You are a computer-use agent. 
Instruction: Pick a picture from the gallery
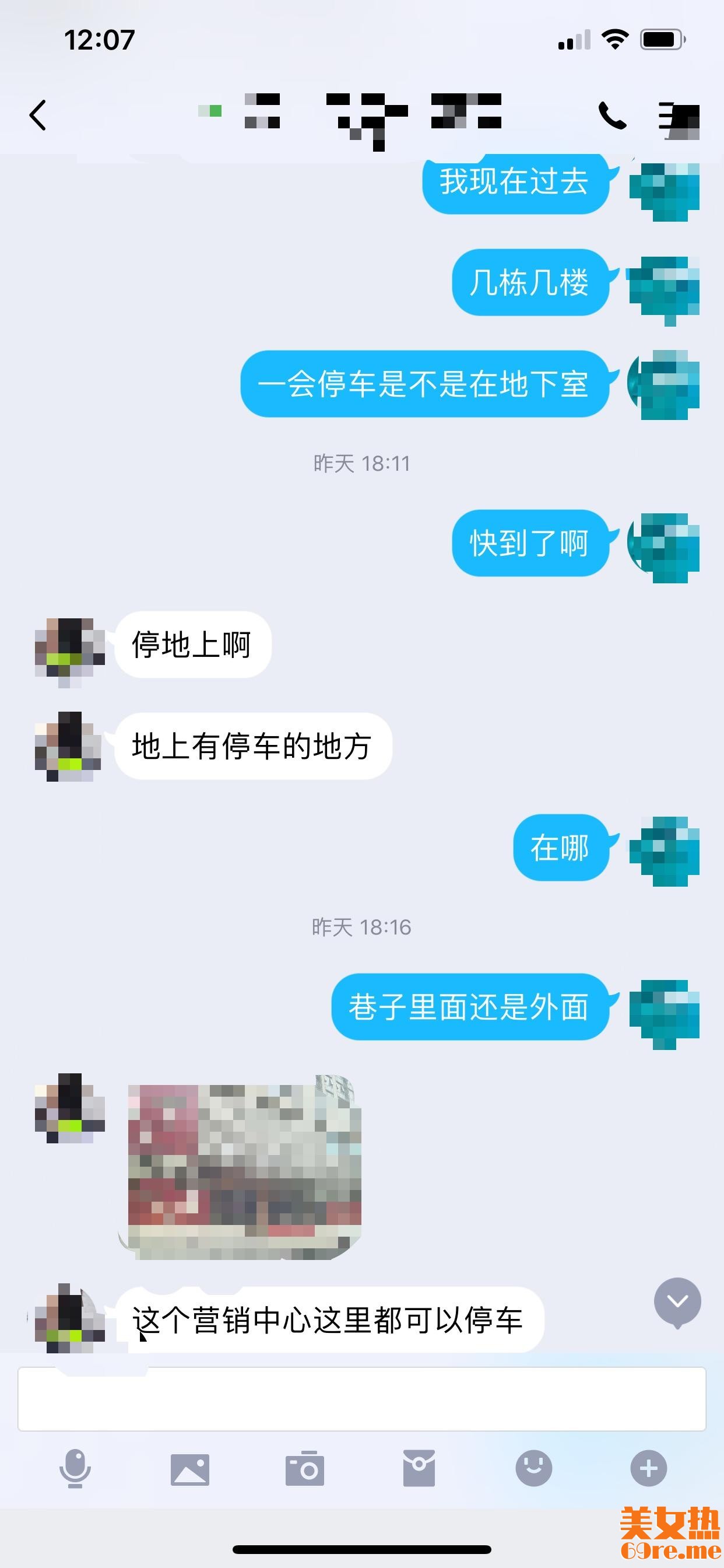tap(190, 1469)
